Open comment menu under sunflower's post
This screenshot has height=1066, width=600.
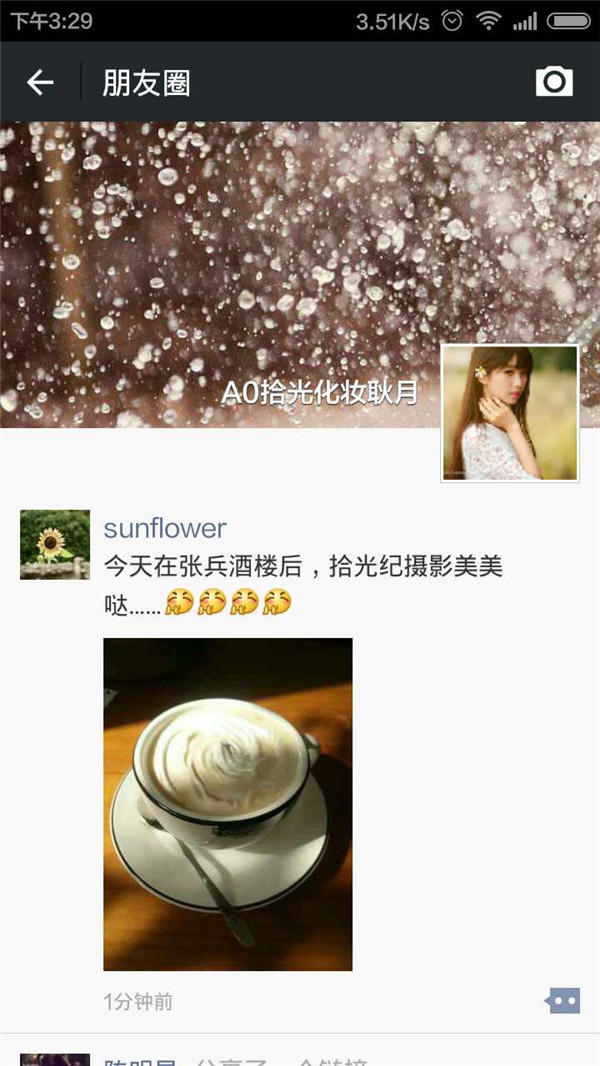(x=562, y=1000)
